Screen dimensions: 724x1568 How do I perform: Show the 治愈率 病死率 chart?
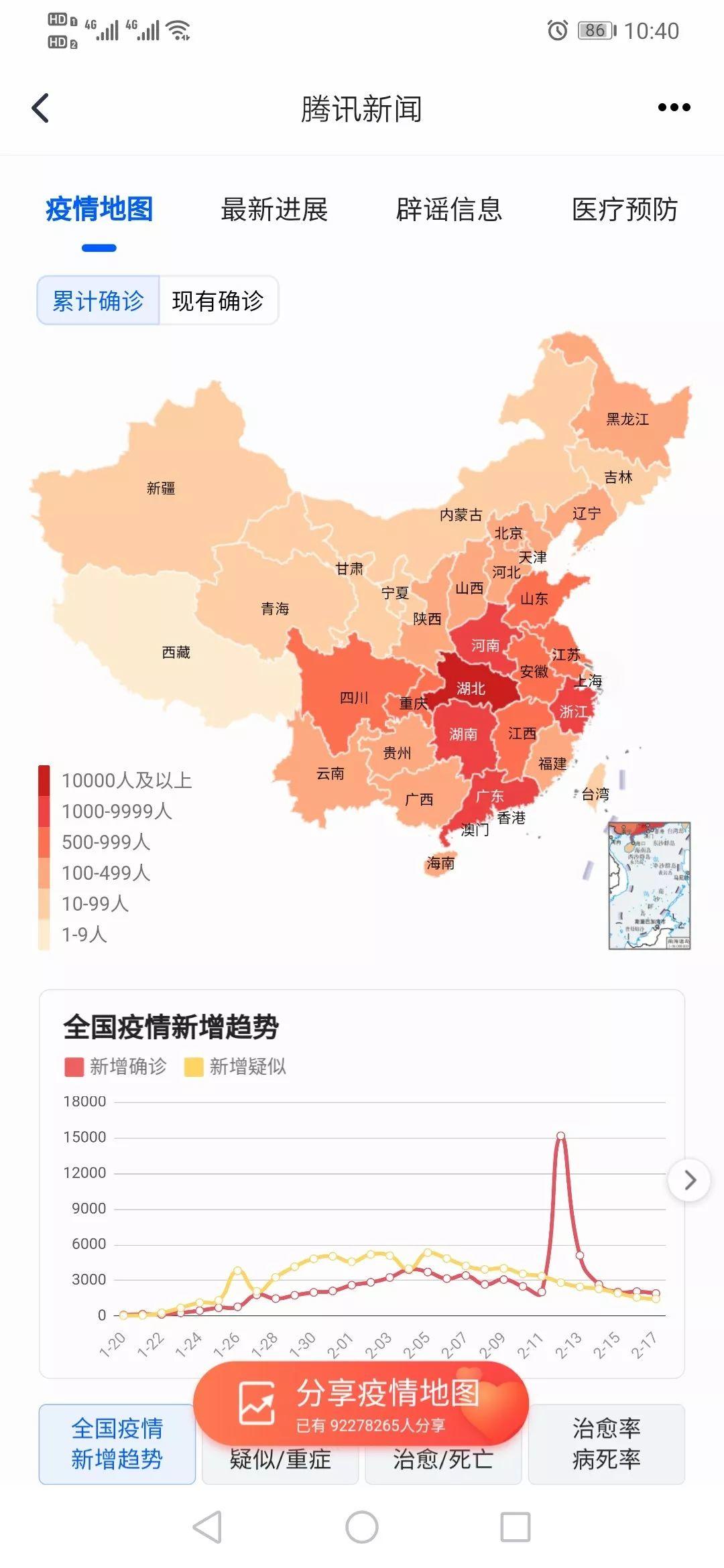[x=606, y=1444]
